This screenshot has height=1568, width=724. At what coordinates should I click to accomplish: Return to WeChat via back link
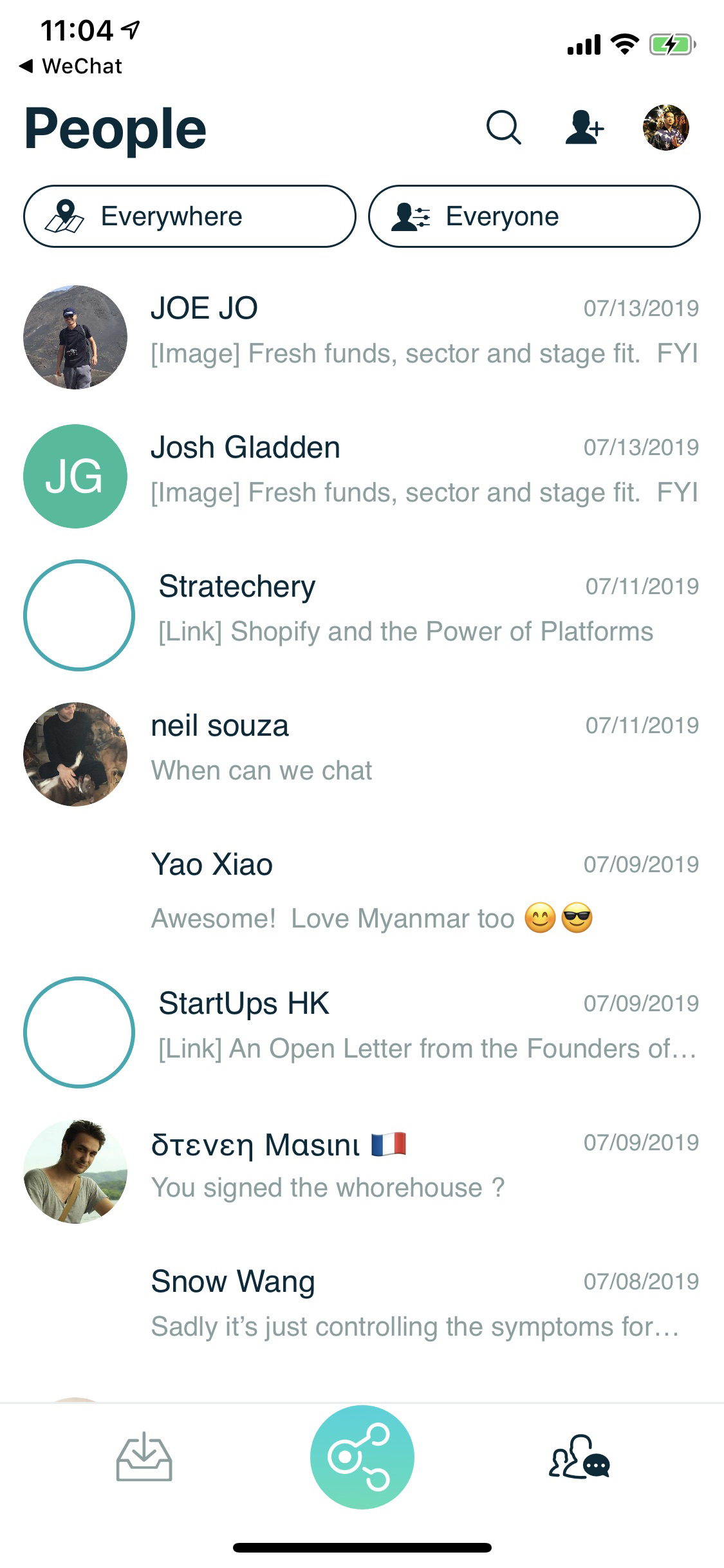[71, 66]
